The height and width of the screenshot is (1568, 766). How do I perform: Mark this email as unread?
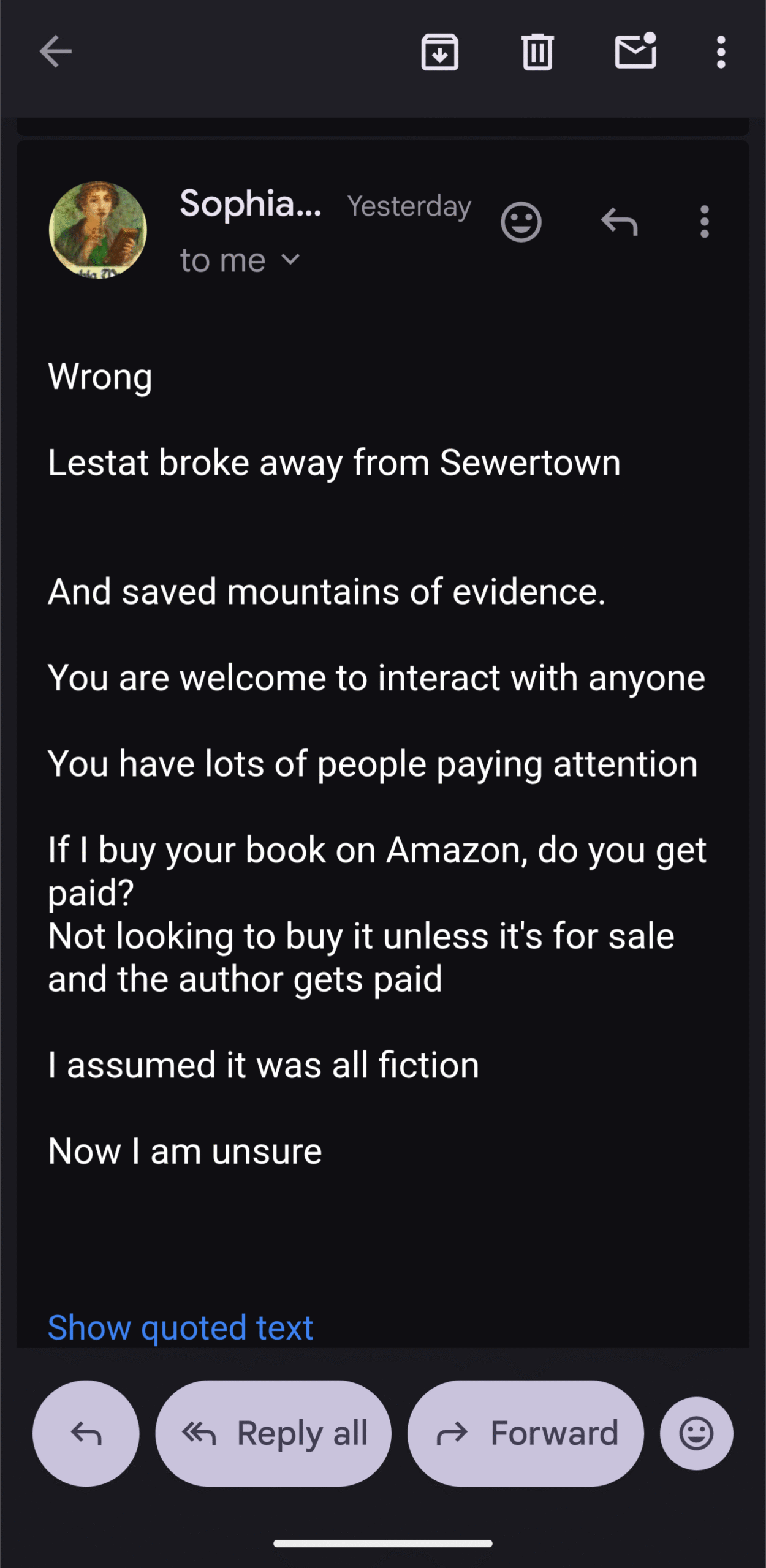click(x=635, y=51)
